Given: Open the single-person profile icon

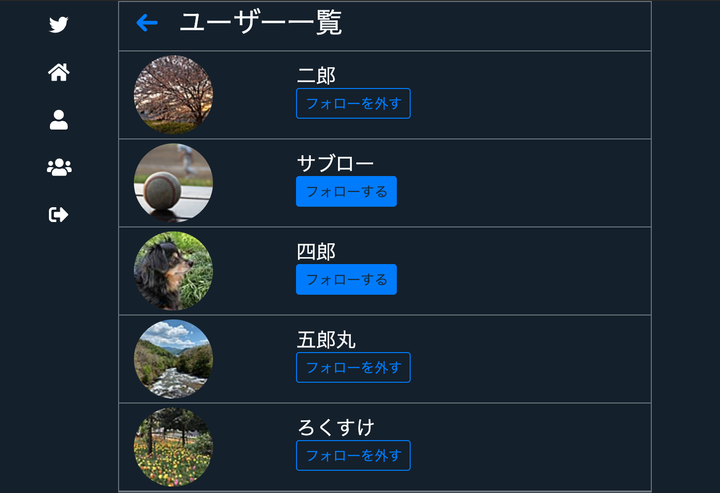Looking at the screenshot, I should coord(59,120).
